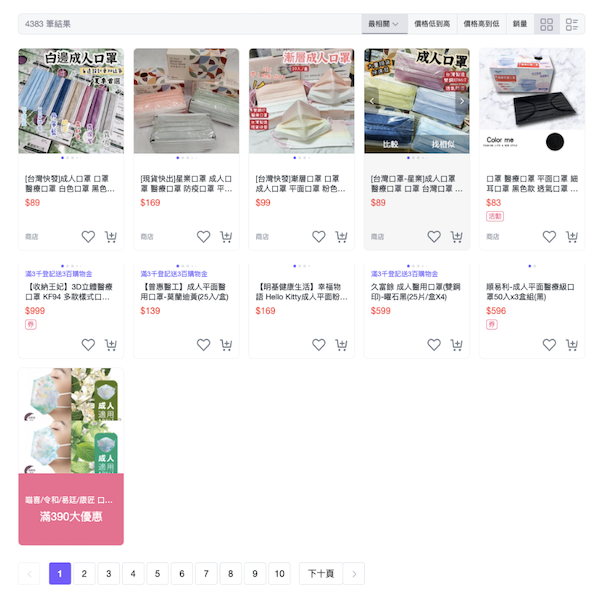Sort results by 銷量
The height and width of the screenshot is (596, 600).
tap(520, 23)
